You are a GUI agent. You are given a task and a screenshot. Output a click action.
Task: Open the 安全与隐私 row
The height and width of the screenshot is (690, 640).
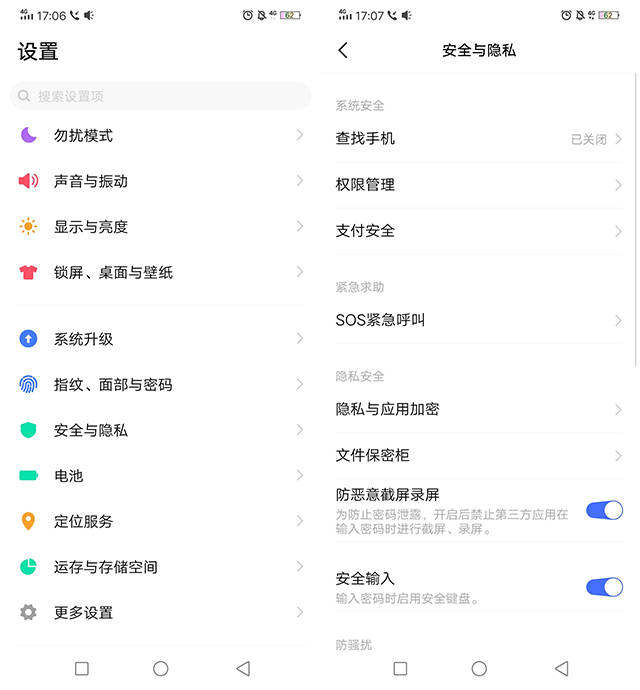click(x=160, y=430)
